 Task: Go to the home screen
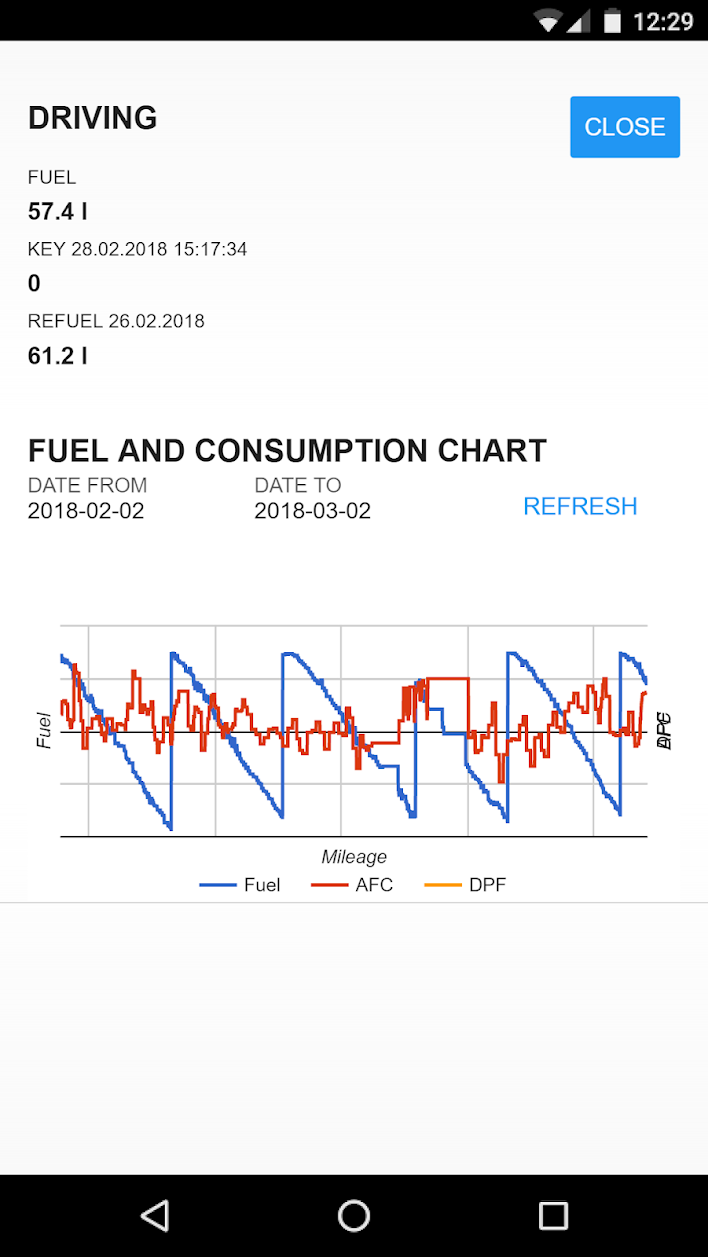(x=354, y=1215)
